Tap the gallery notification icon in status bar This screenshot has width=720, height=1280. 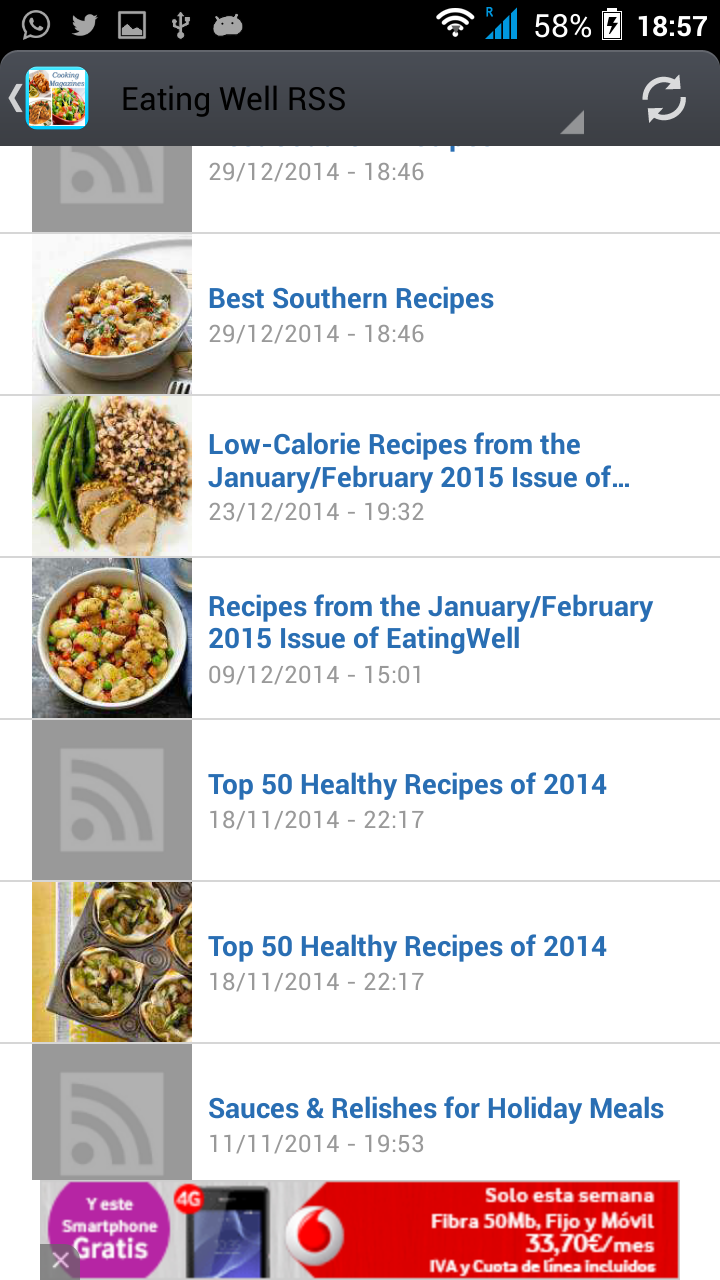tap(132, 24)
